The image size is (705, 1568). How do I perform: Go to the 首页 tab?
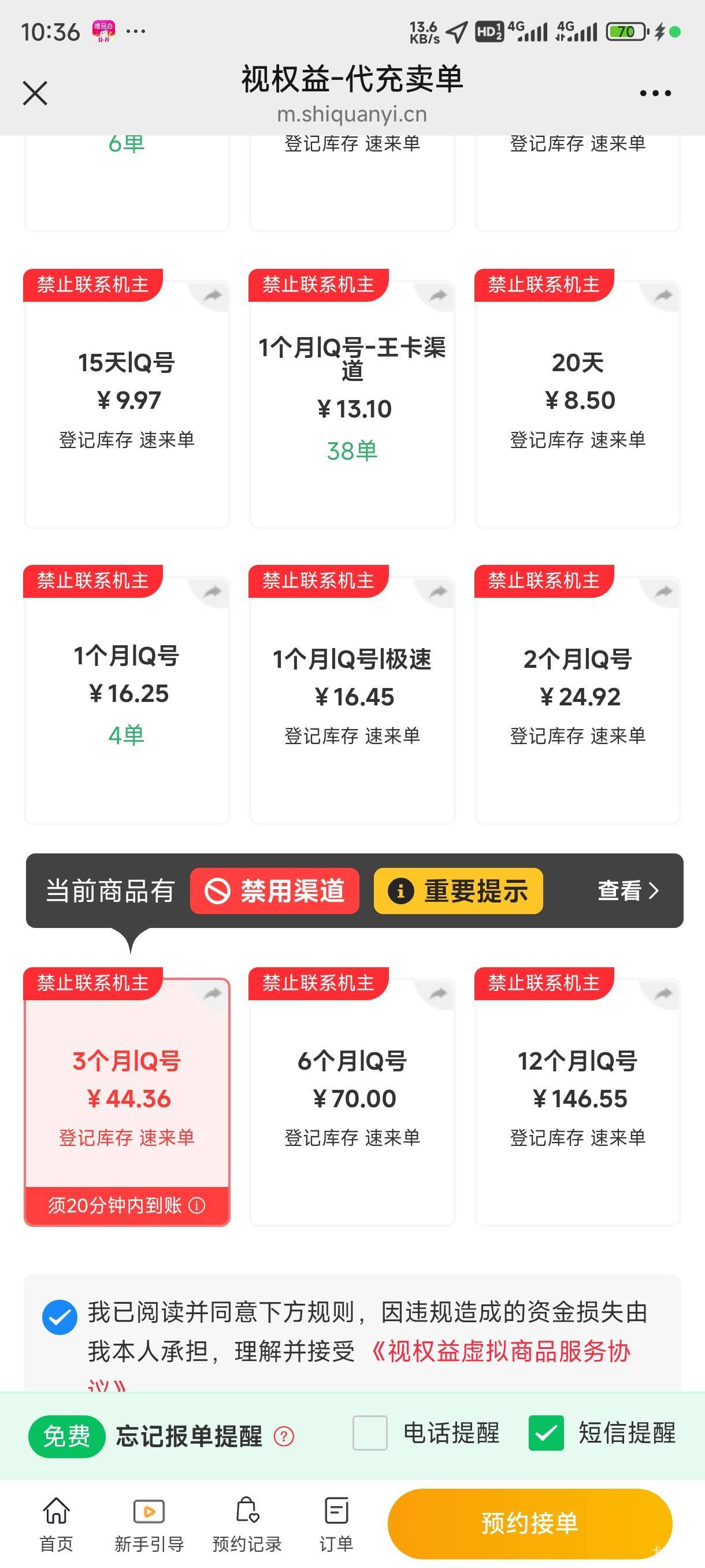pos(56,1524)
